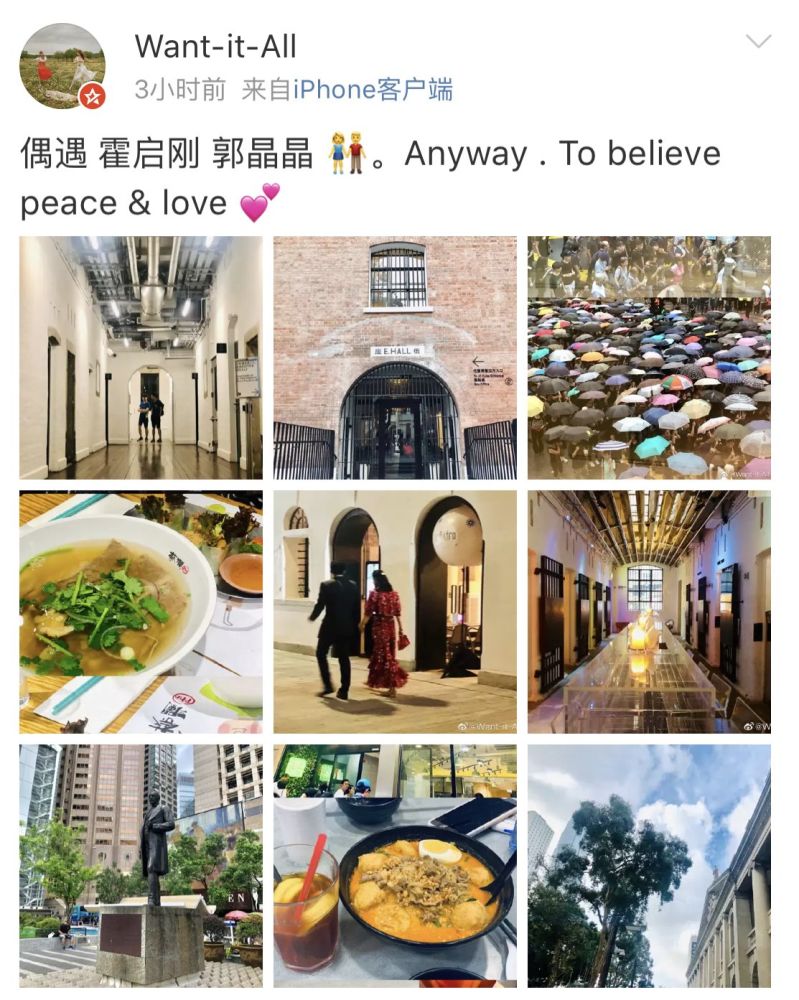
Task: Expand the post options chevron
Action: 759,42
